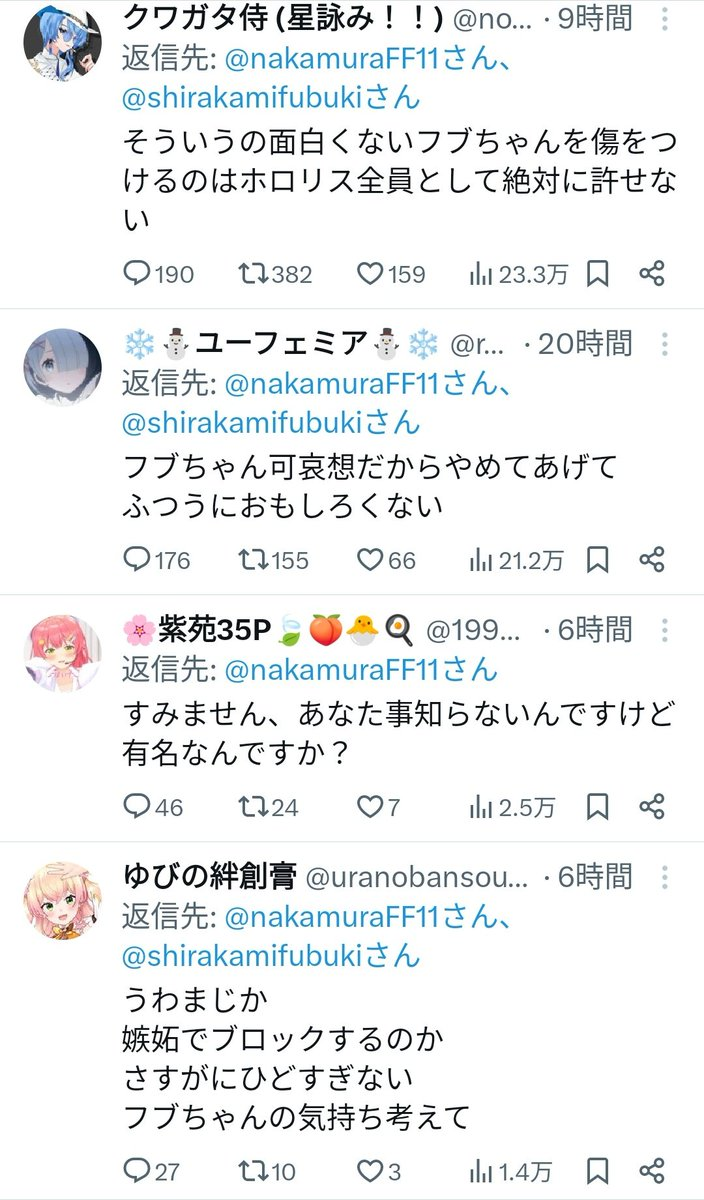Bookmark ユーフェミア's reply
The width and height of the screenshot is (704, 1200).
[597, 560]
